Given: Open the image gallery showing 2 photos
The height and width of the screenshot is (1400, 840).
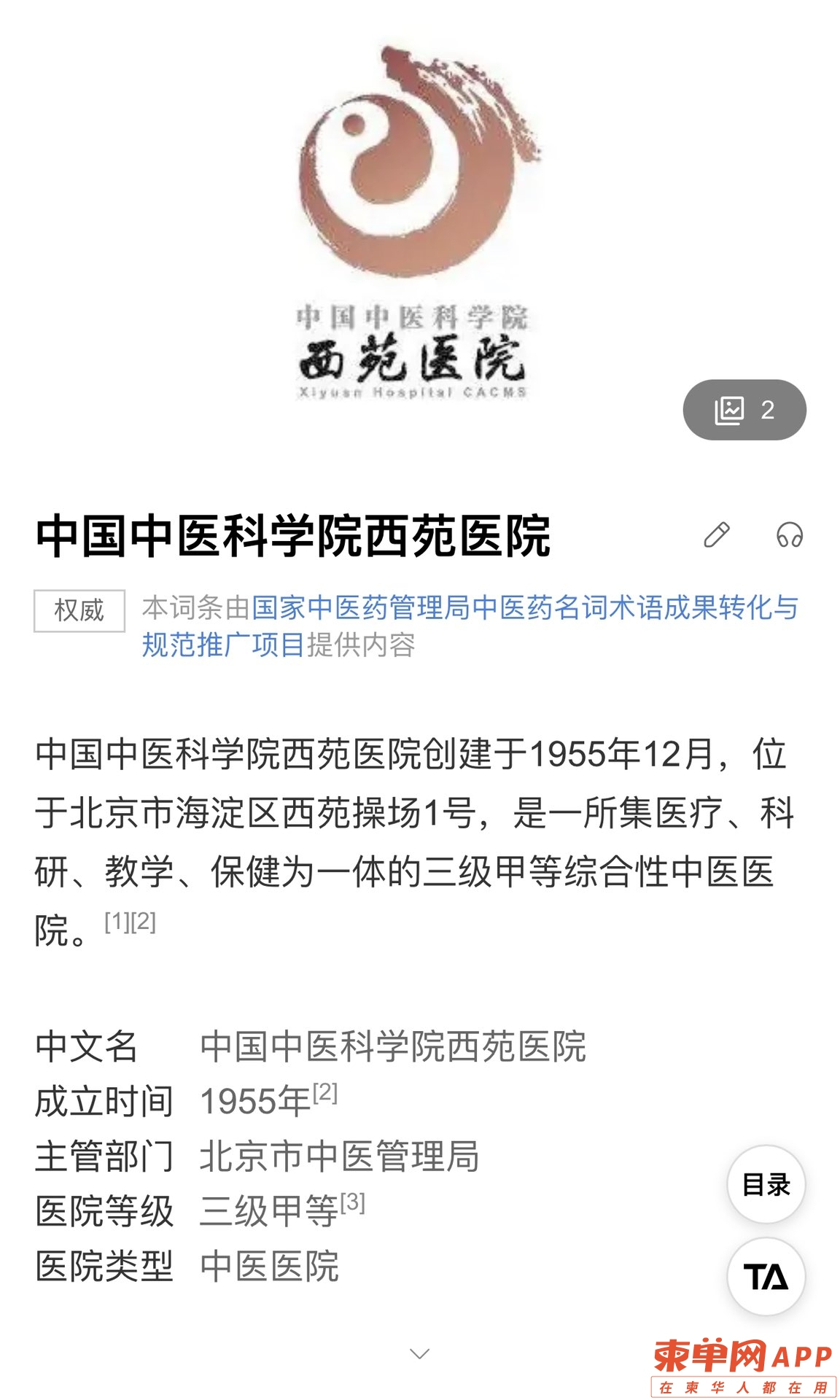Looking at the screenshot, I should point(744,410).
